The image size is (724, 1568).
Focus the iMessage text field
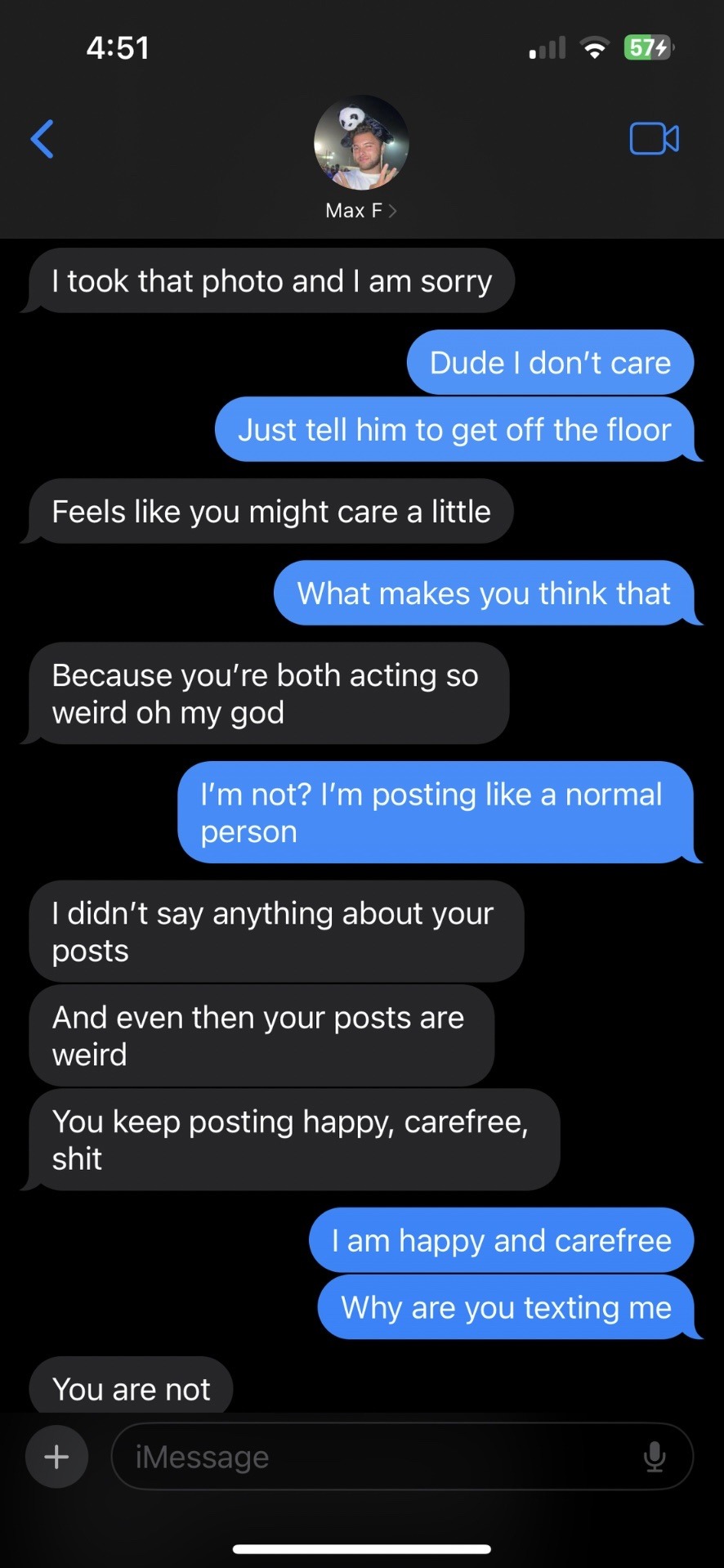pos(376,1456)
